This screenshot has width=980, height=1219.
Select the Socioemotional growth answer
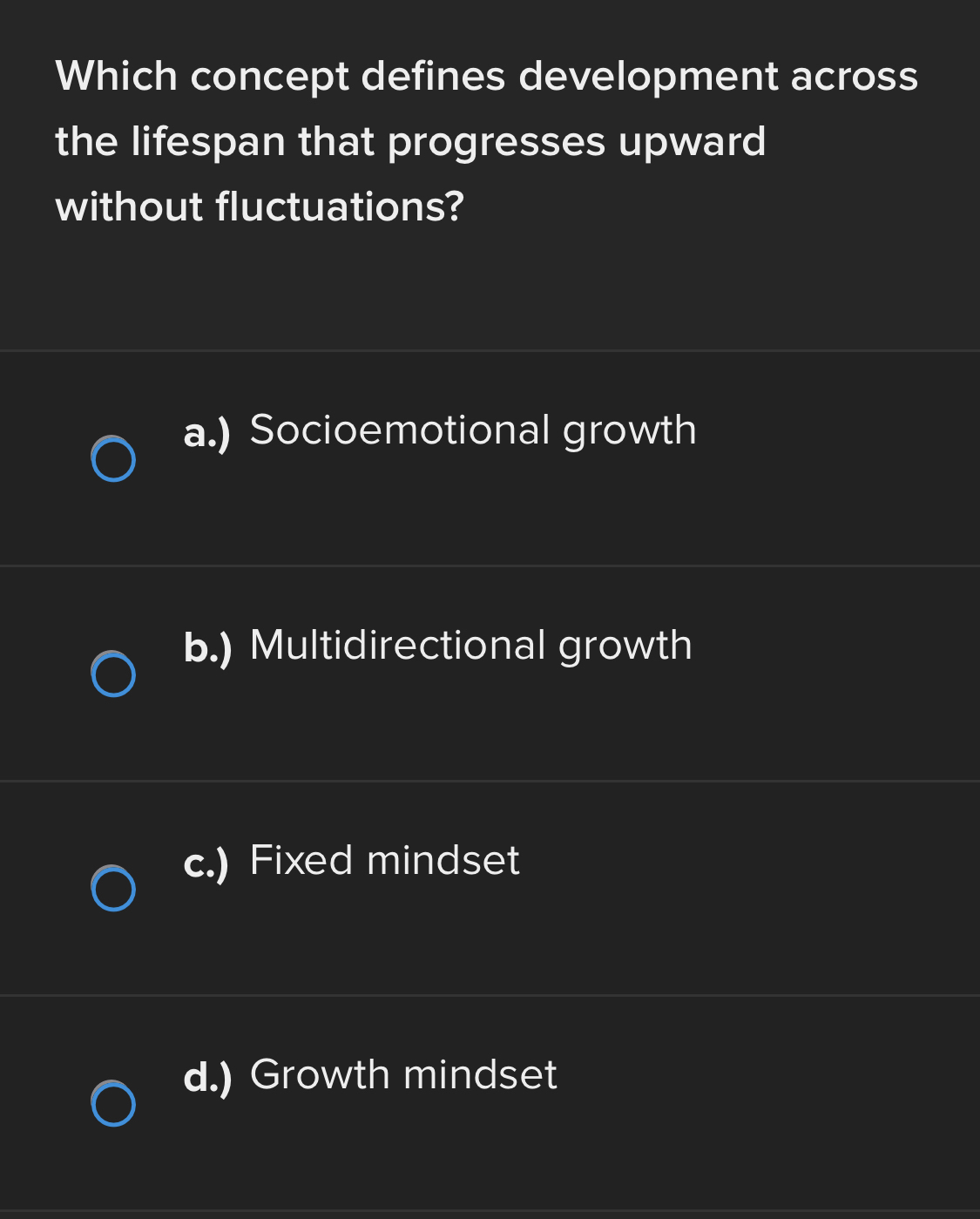(113, 459)
